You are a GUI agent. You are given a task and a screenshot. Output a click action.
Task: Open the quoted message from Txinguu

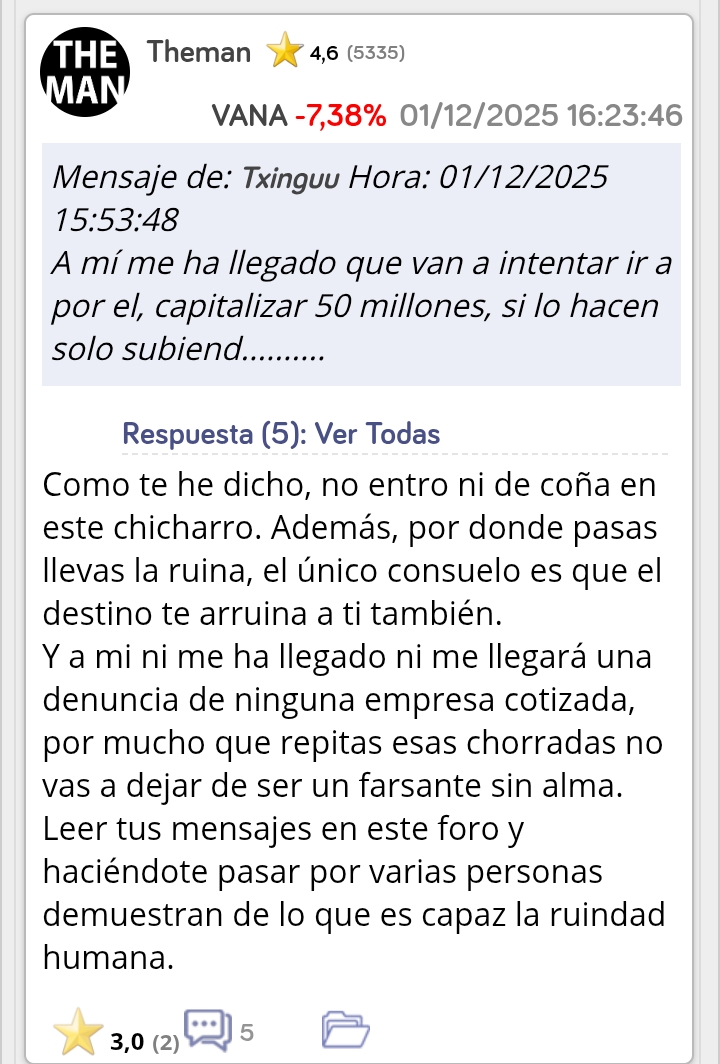click(360, 264)
